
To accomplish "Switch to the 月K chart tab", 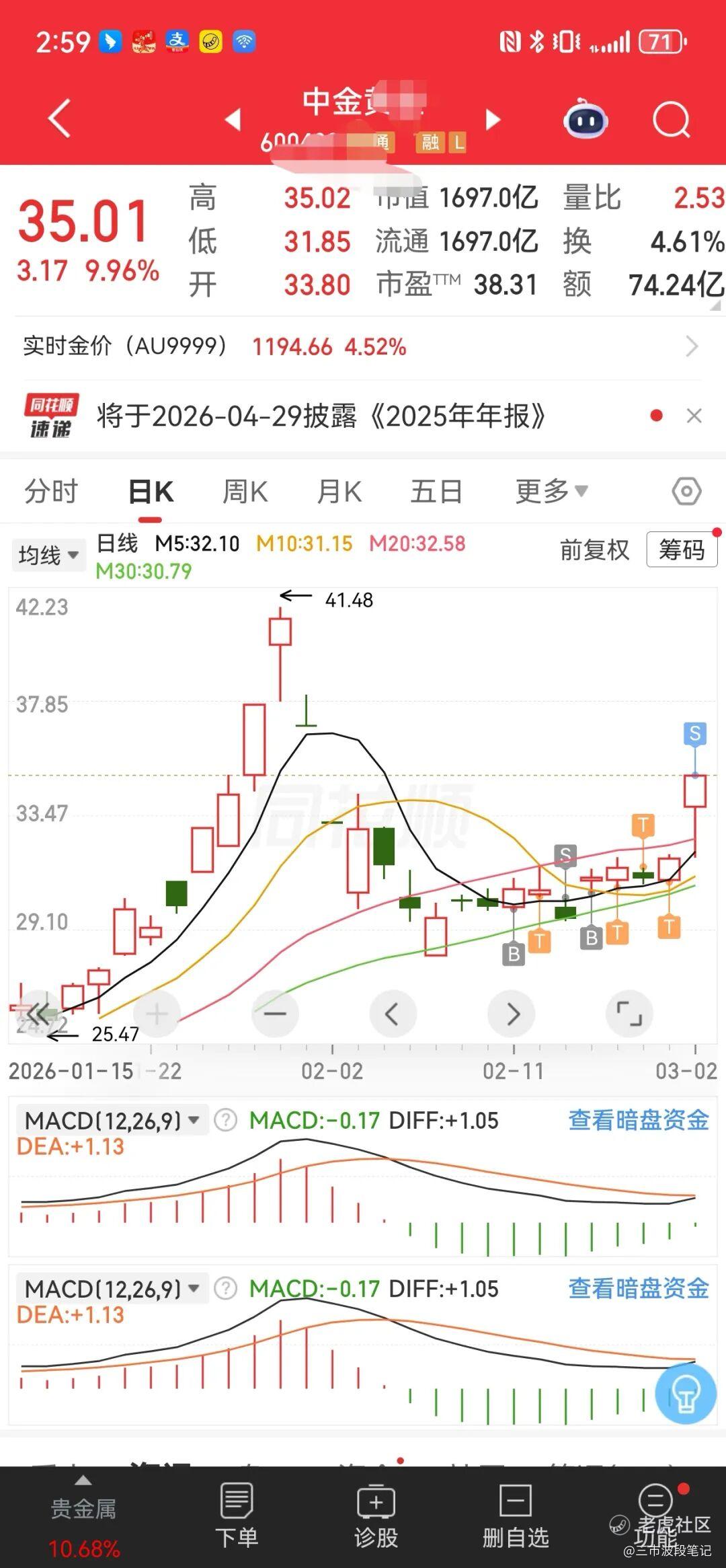I will tap(339, 492).
